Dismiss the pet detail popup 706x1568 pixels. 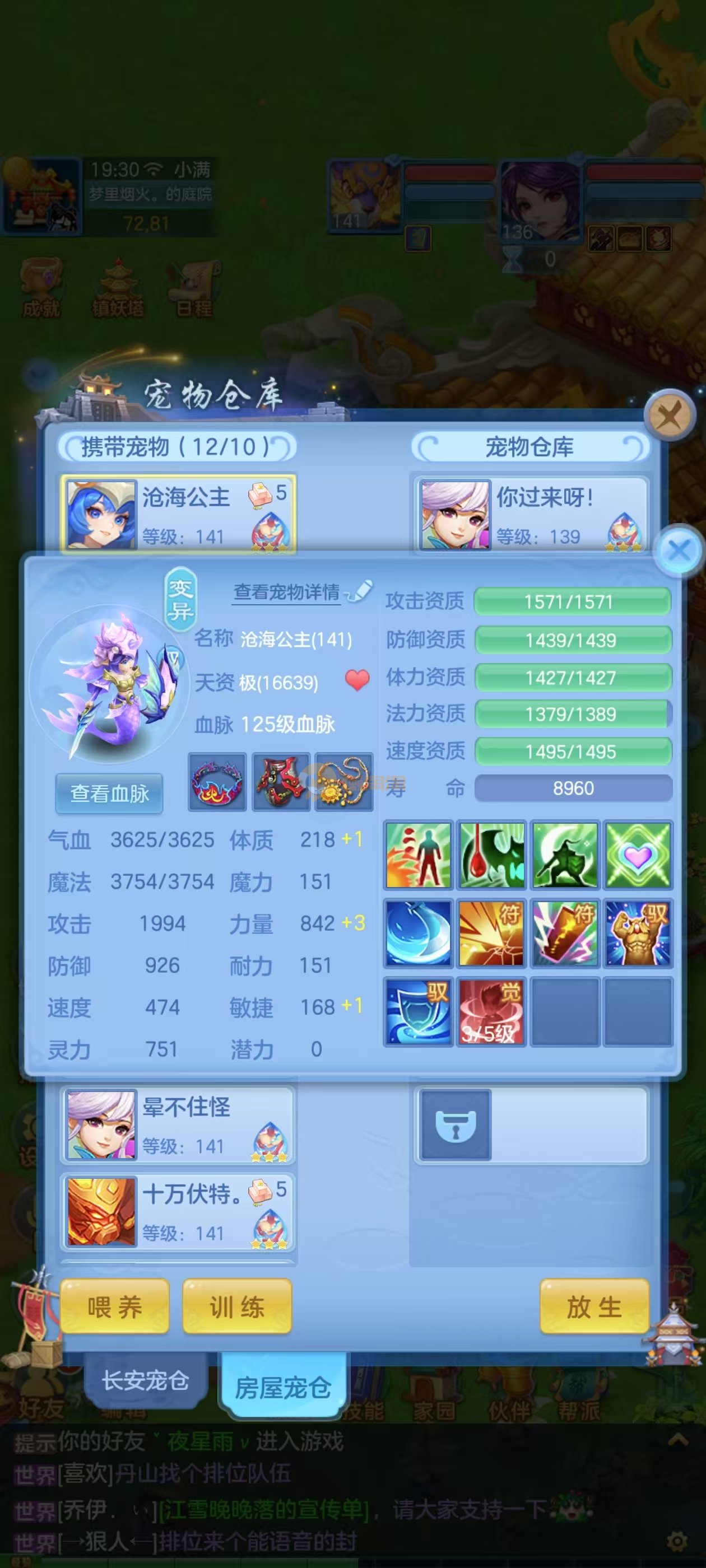(679, 551)
